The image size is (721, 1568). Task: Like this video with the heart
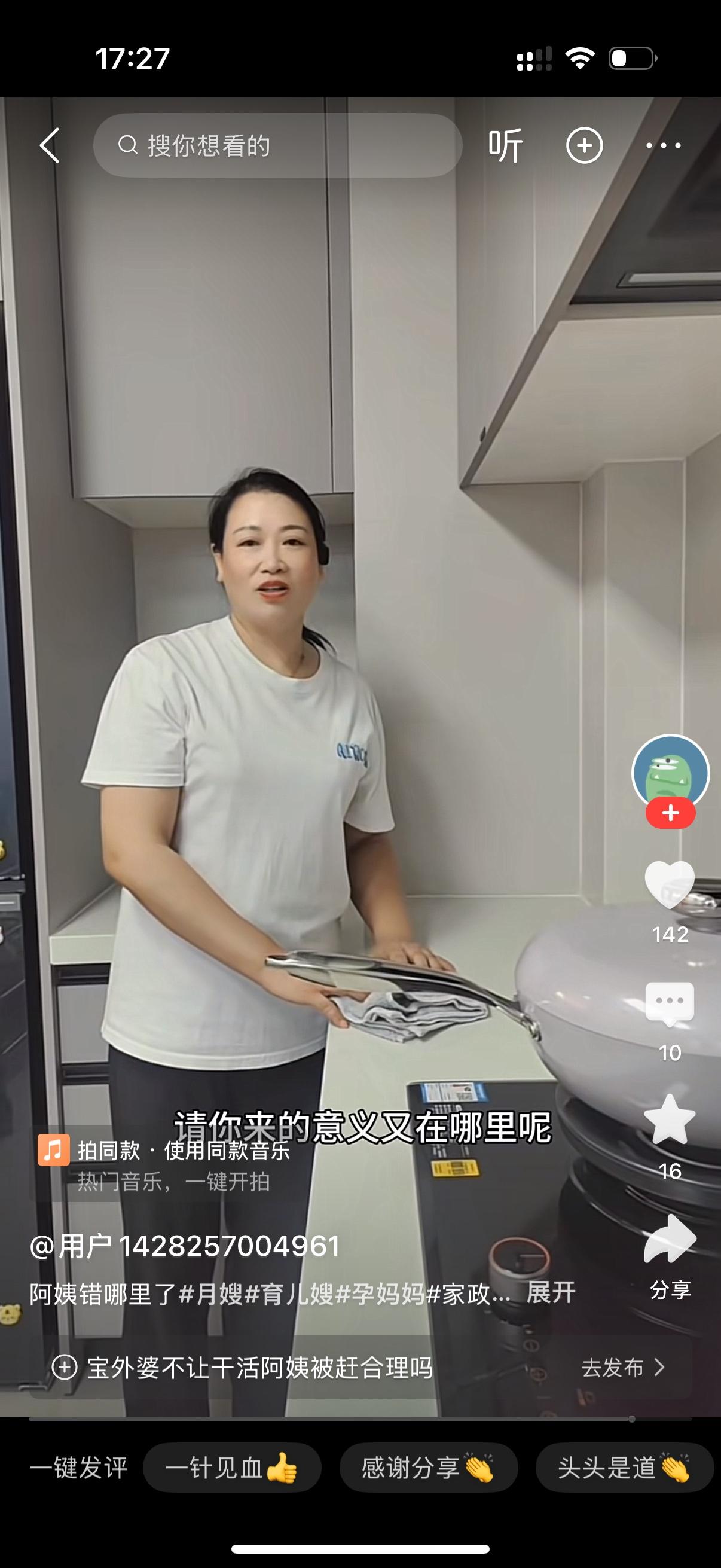coord(669,884)
